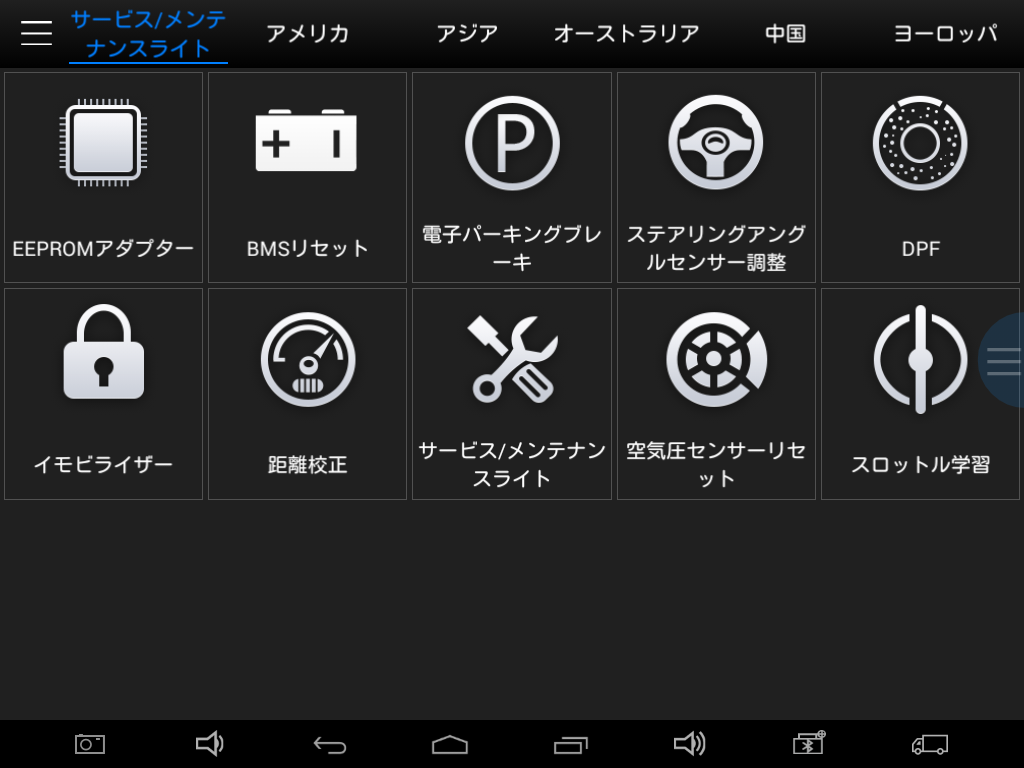Open BMSリセット function
This screenshot has width=1024, height=768.
[308, 177]
